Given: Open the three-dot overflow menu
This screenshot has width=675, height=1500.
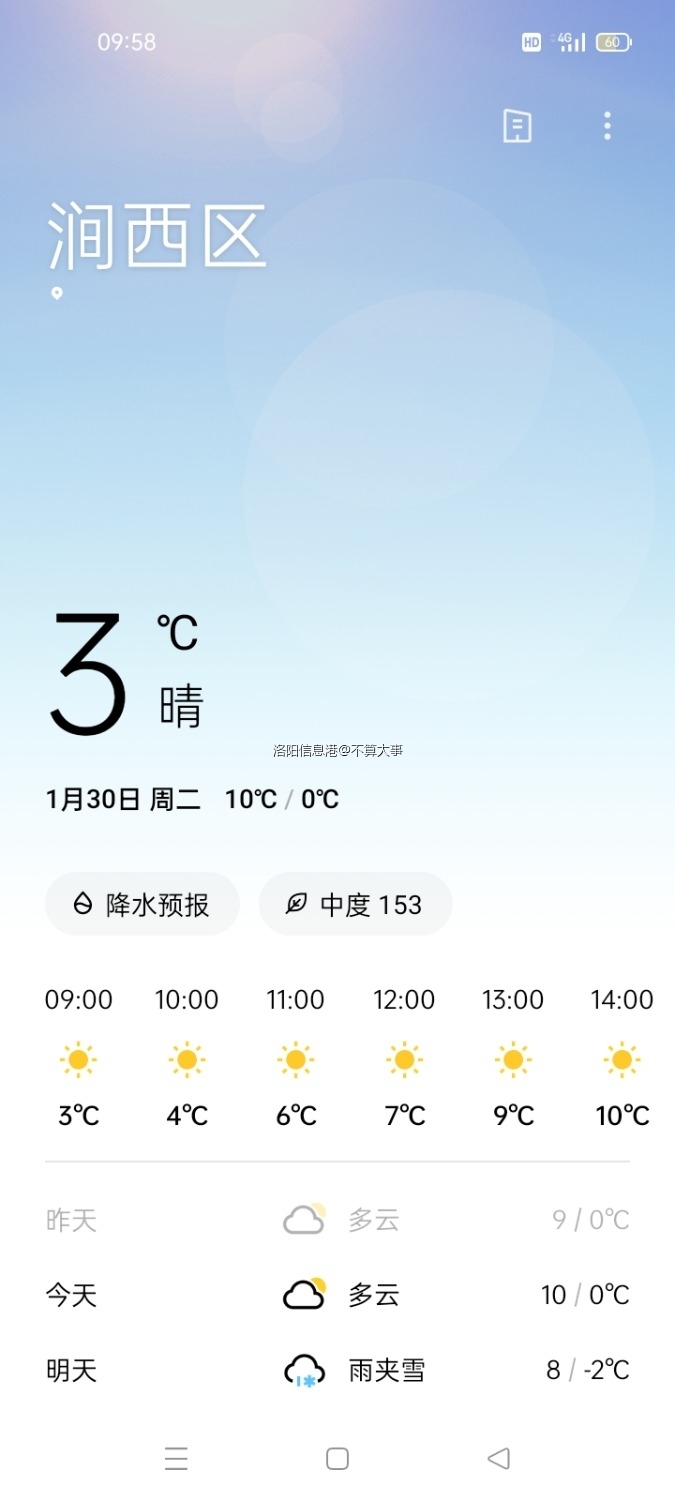Looking at the screenshot, I should click(607, 126).
